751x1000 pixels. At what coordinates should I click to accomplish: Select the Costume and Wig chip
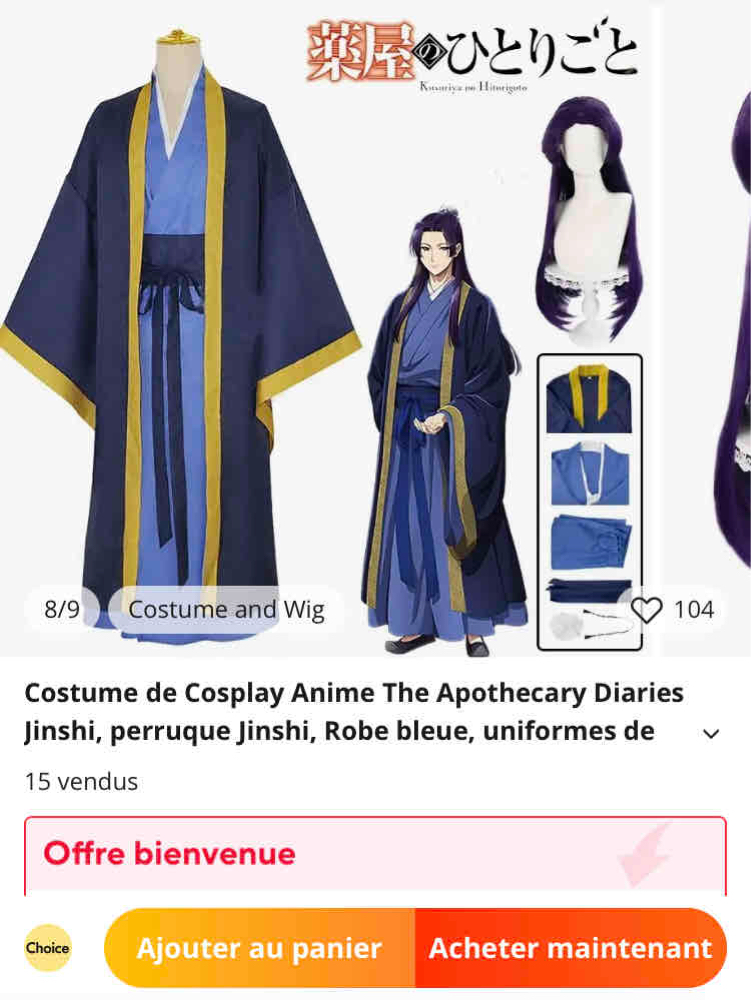point(226,610)
